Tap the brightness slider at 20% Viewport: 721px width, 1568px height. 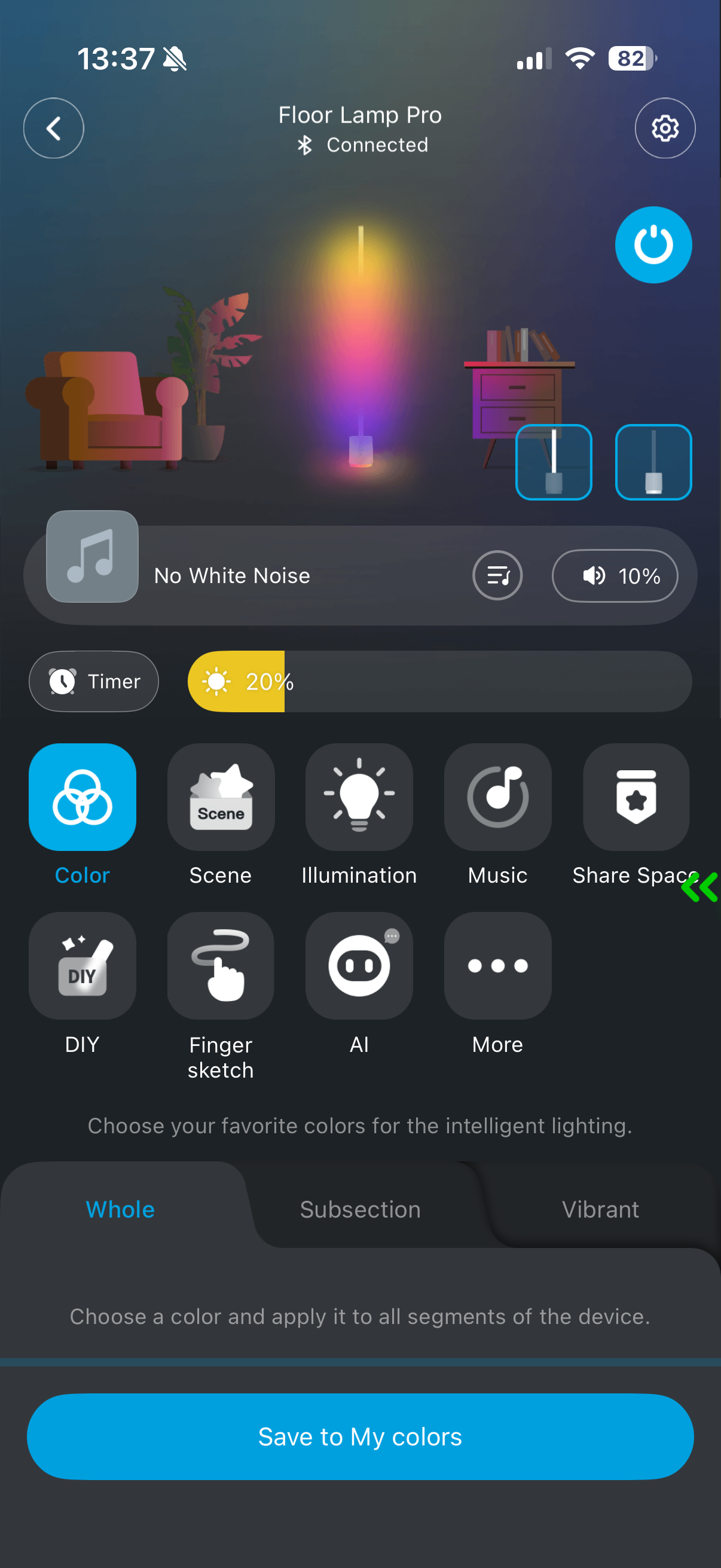[x=439, y=681]
